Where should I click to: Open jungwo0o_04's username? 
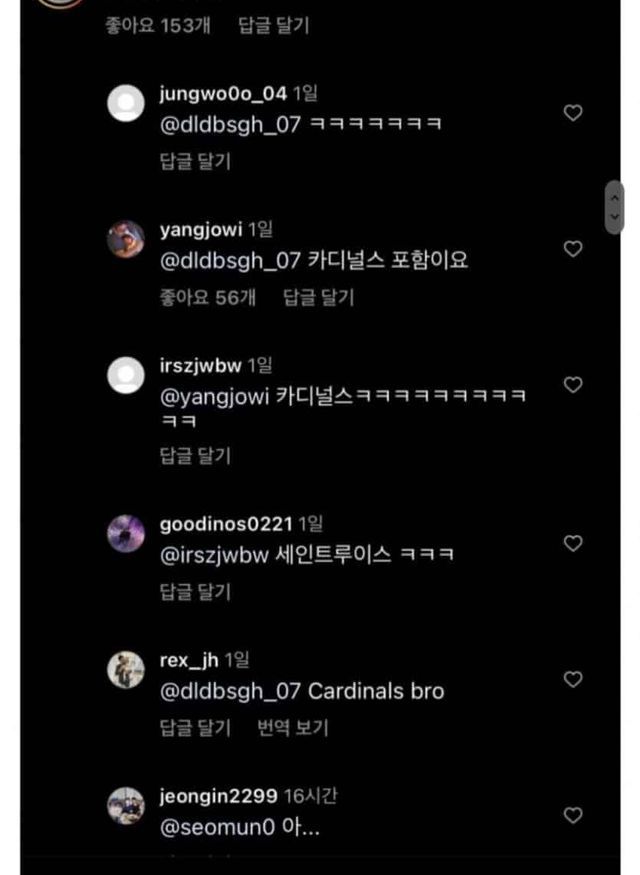(222, 94)
